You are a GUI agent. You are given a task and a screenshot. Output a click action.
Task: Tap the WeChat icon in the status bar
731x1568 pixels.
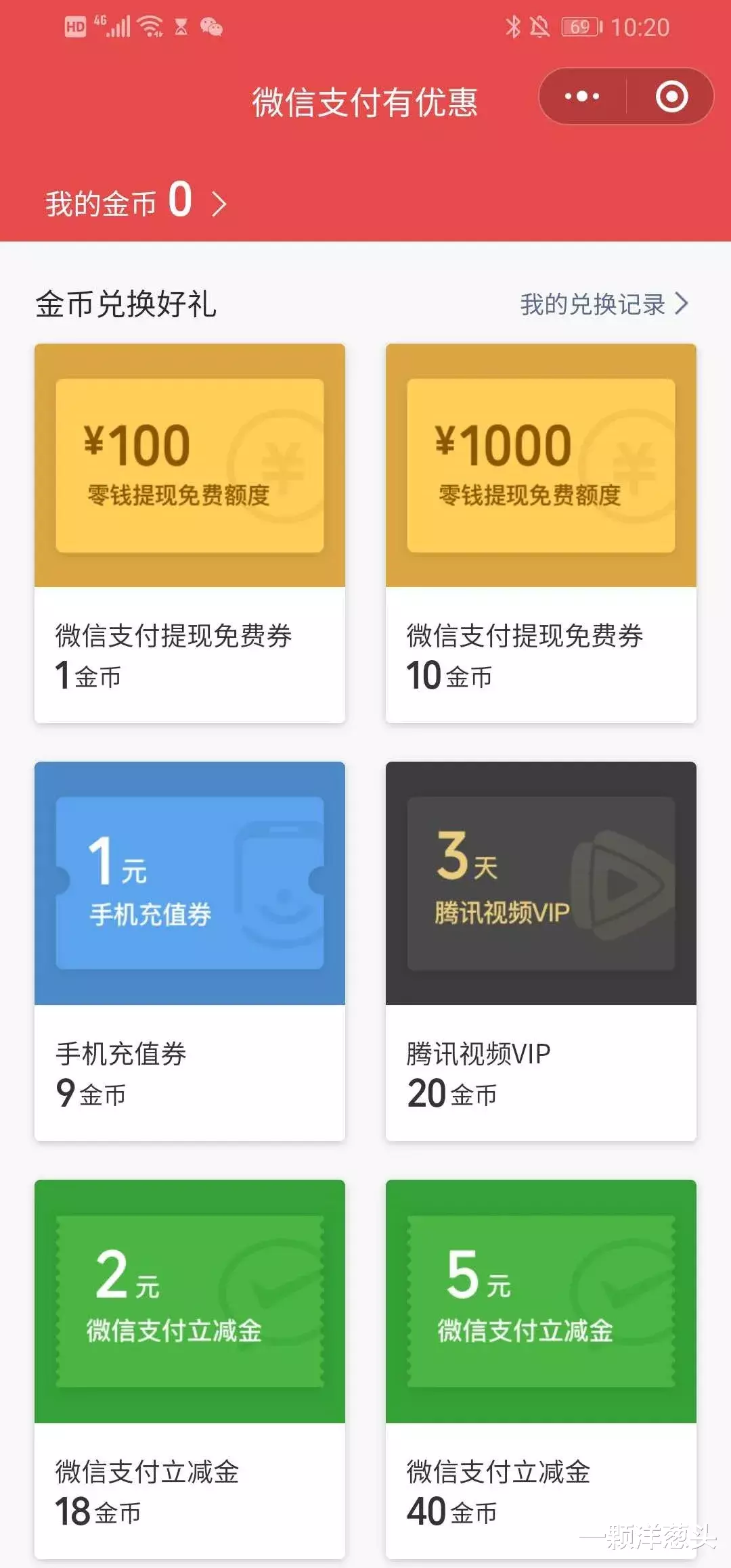[212, 27]
